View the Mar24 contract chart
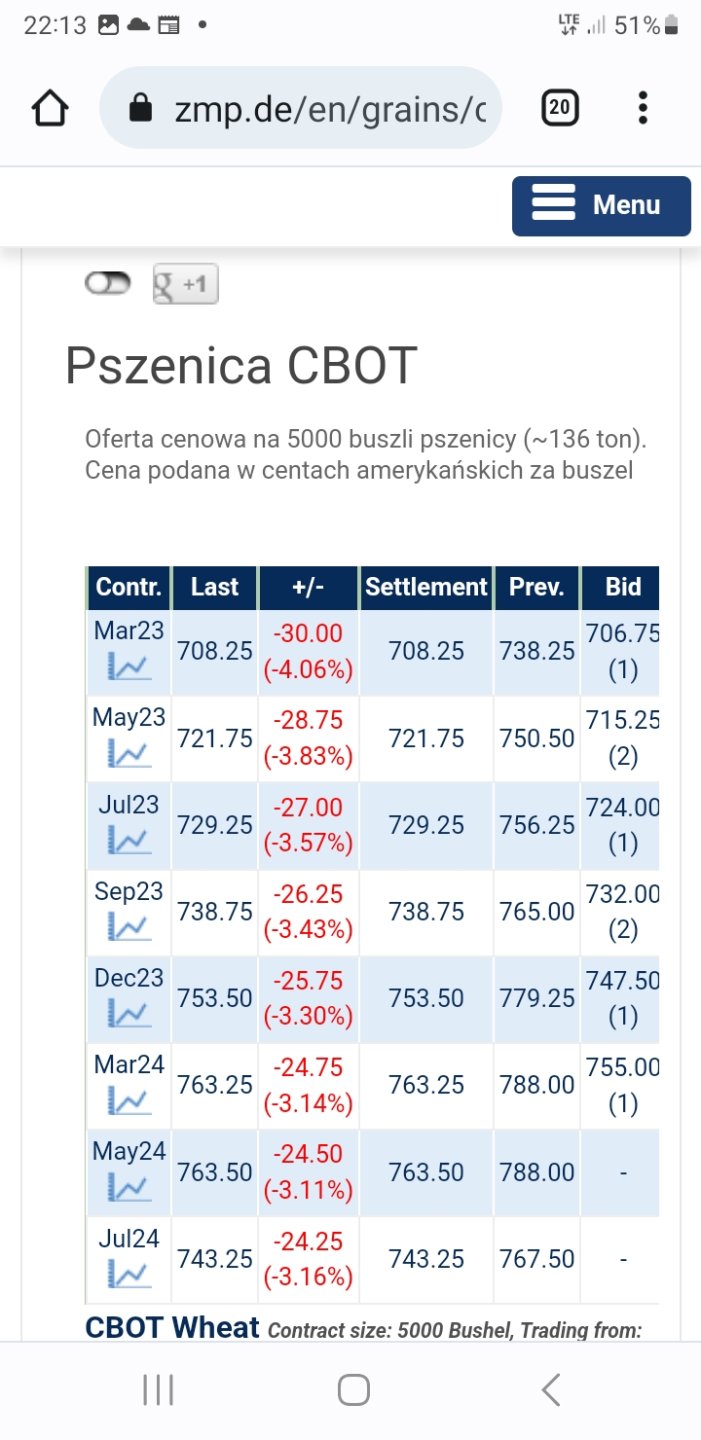Image resolution: width=701 pixels, height=1440 pixels. coord(129,1101)
